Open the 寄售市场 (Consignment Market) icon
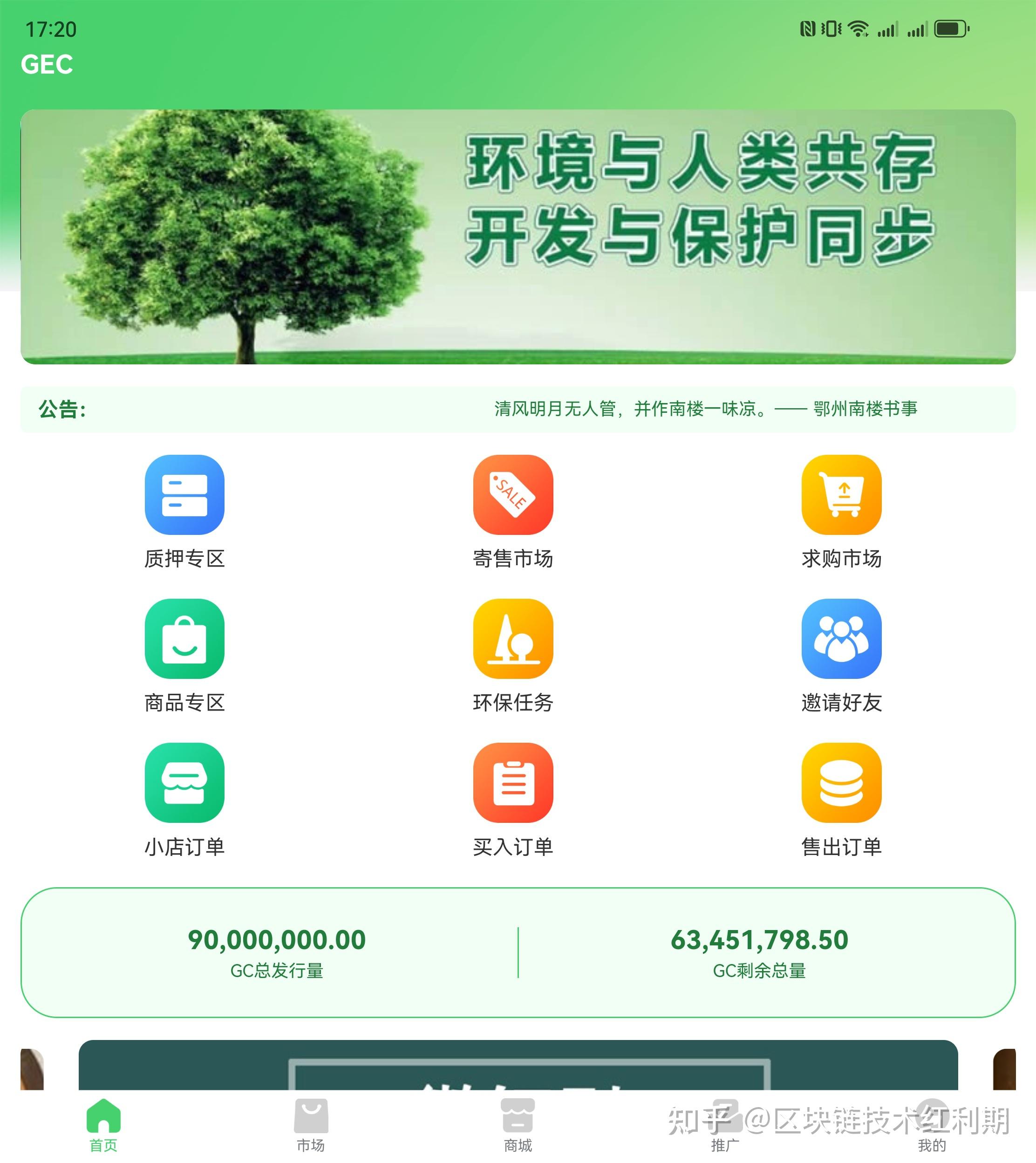1036x1163 pixels. 513,495
